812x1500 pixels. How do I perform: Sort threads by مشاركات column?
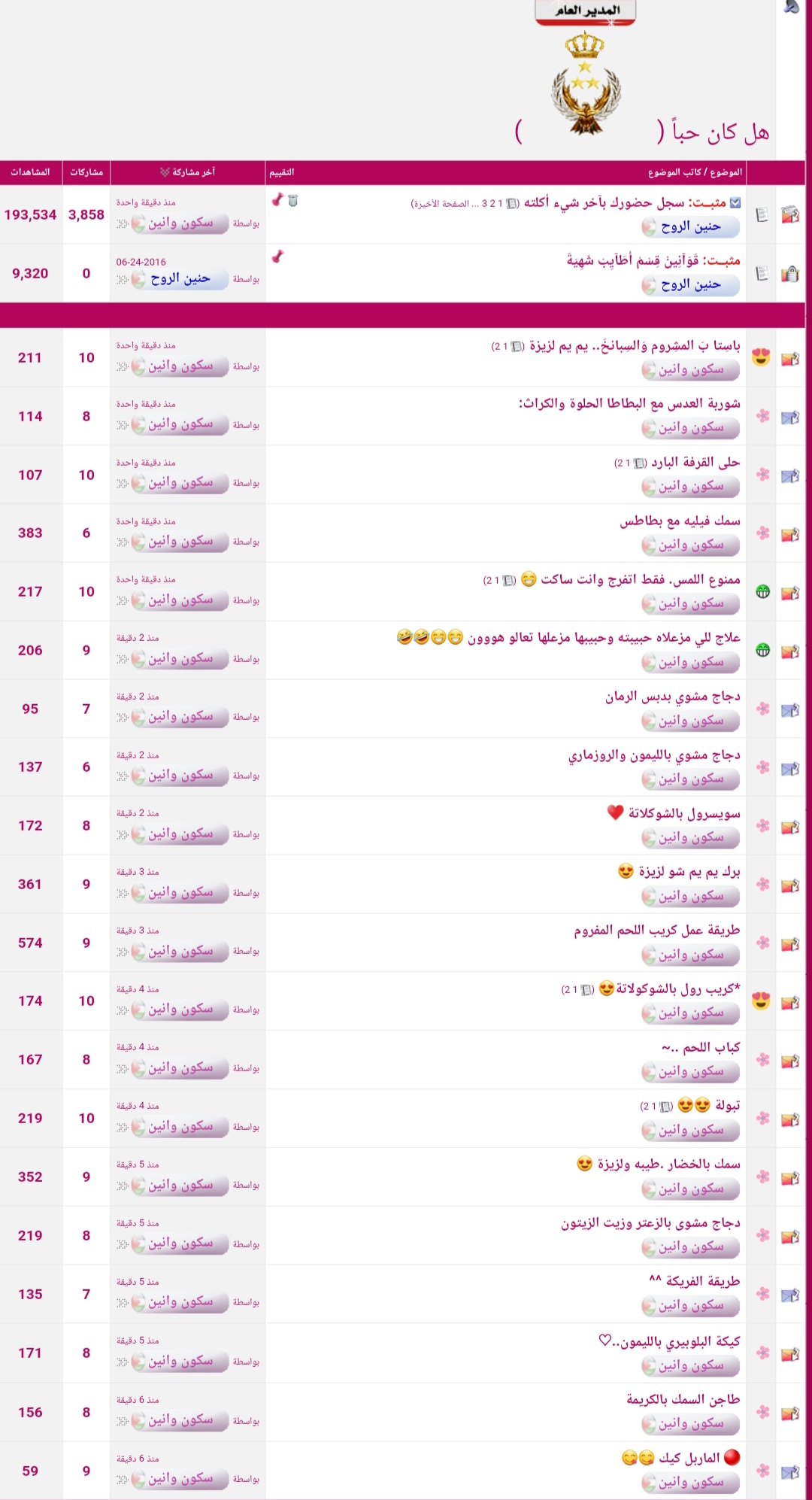coord(86,172)
